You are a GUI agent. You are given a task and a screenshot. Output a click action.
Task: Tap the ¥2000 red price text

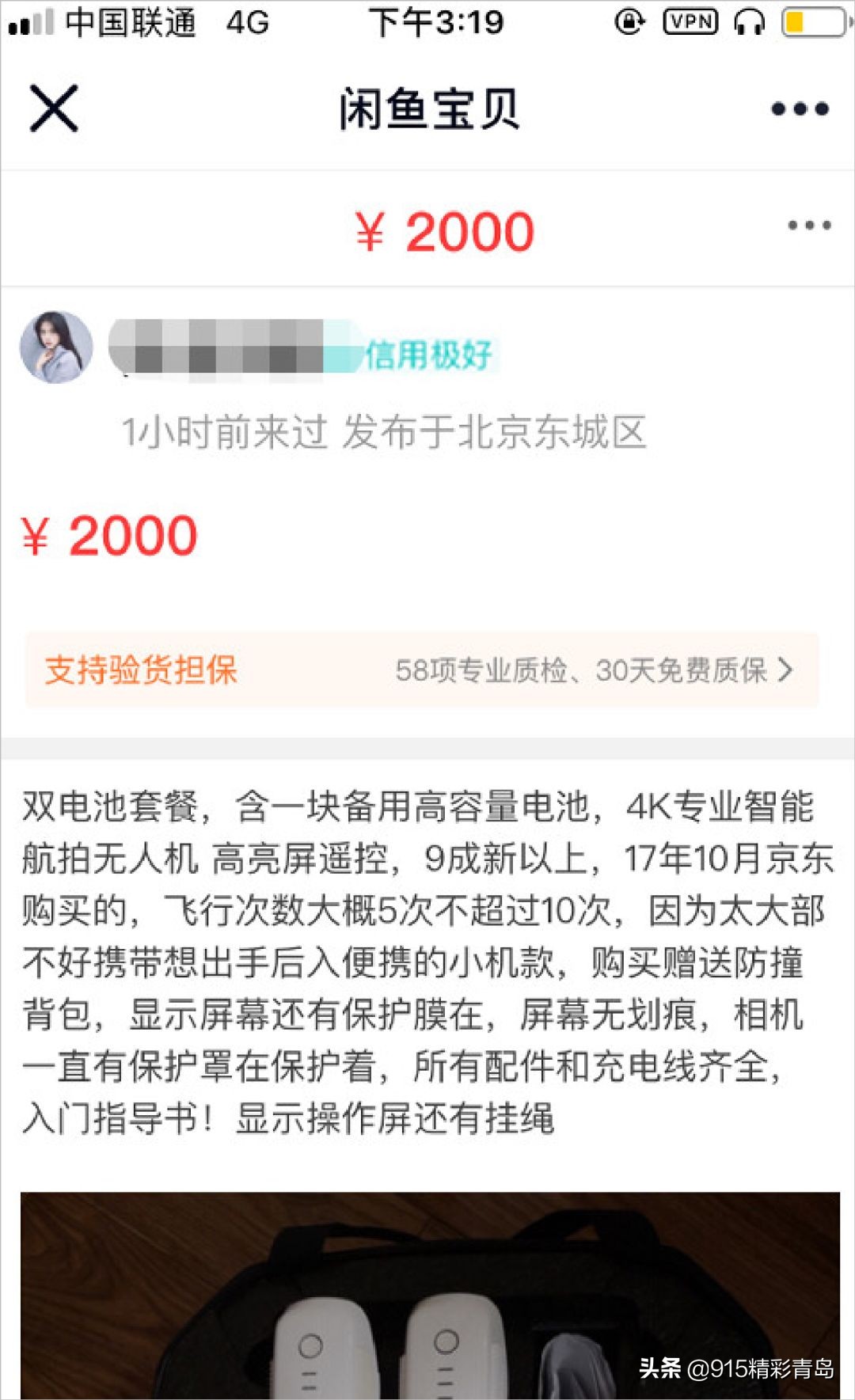click(x=109, y=535)
